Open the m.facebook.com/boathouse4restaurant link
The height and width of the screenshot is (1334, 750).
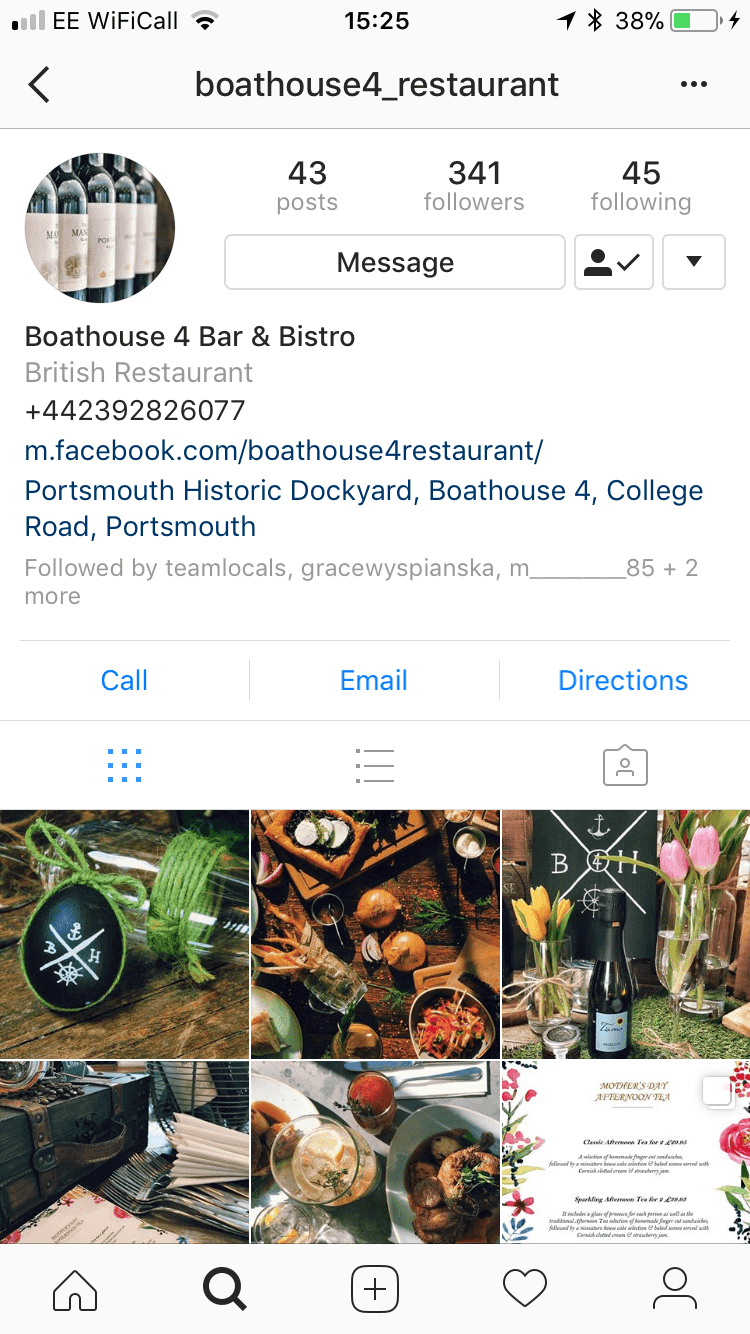(283, 451)
